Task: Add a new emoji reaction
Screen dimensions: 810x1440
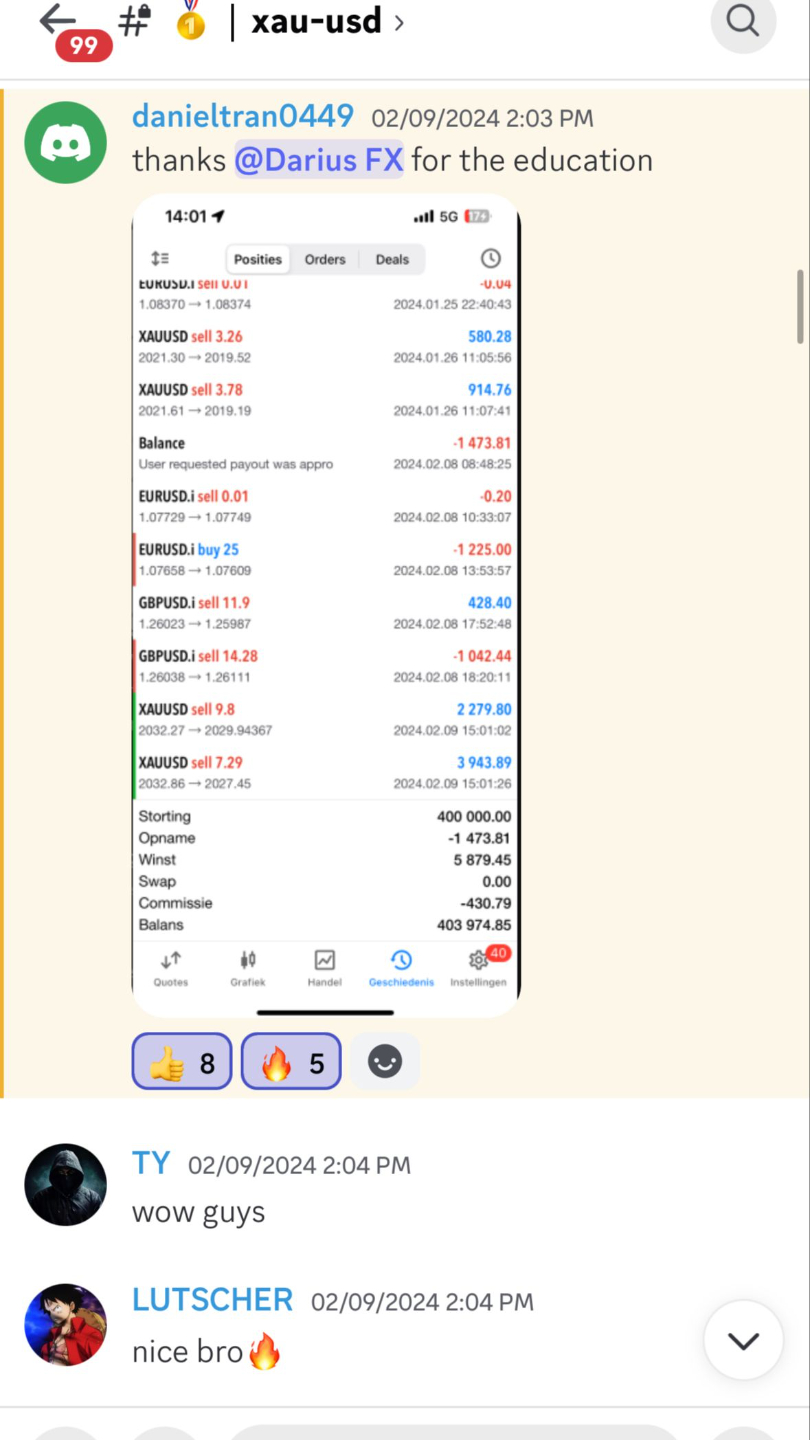Action: 385,1061
